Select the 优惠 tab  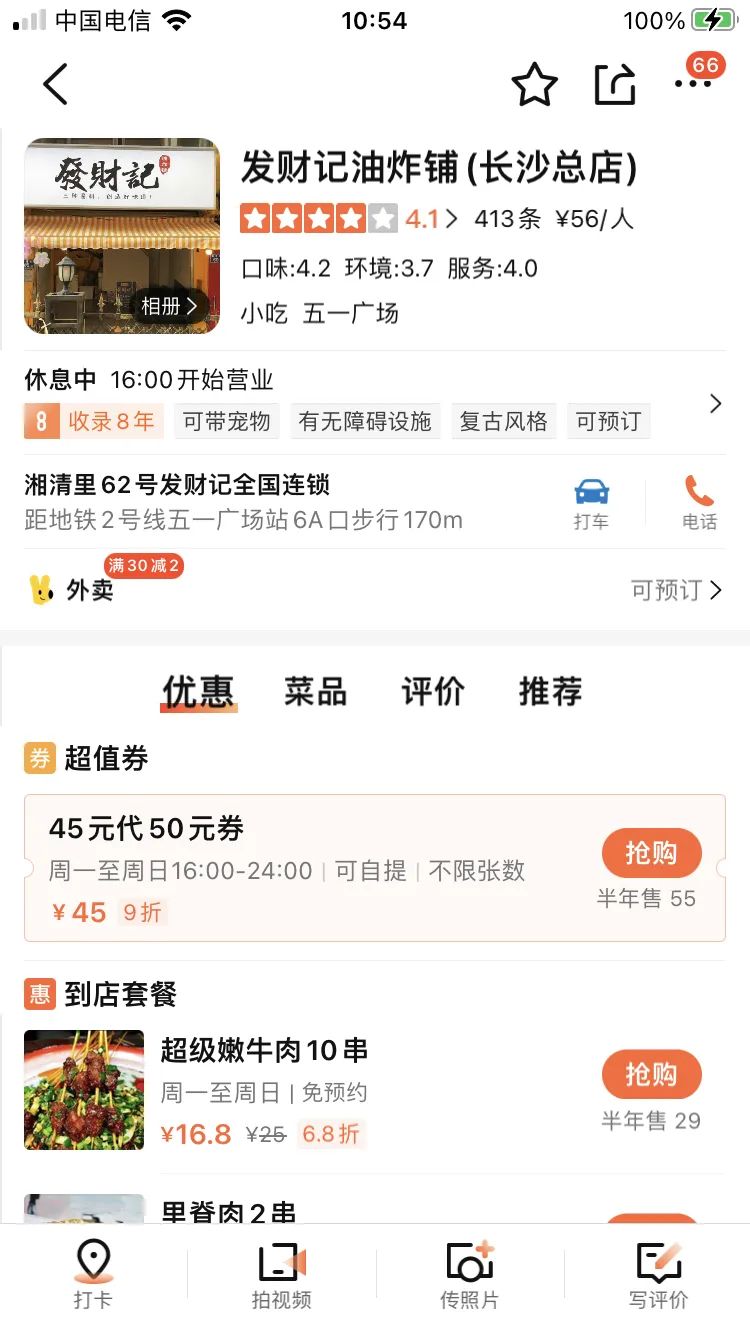(198, 691)
